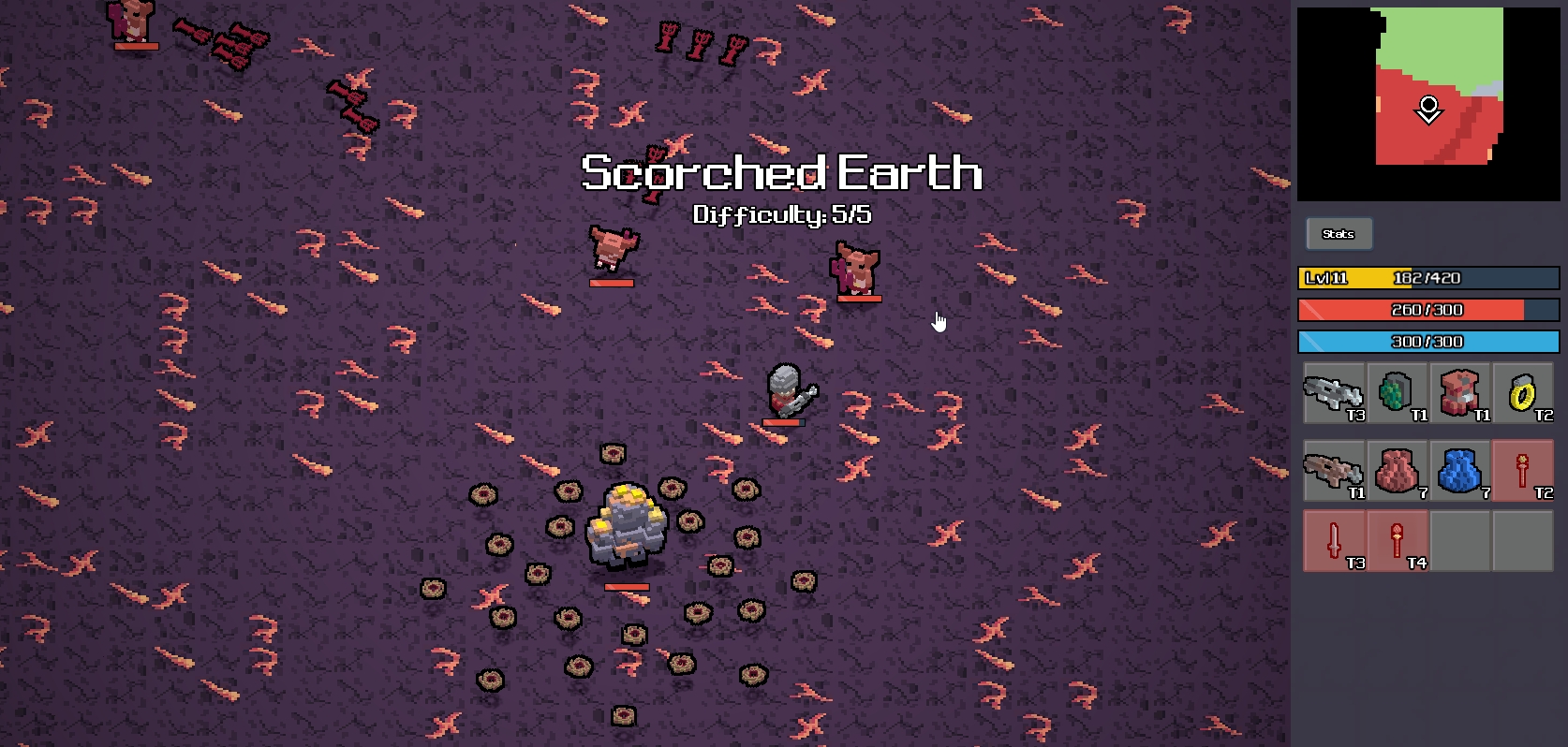The height and width of the screenshot is (747, 1568).
Task: Select the T2 red staff in inventory
Action: pyautogui.click(x=1522, y=471)
